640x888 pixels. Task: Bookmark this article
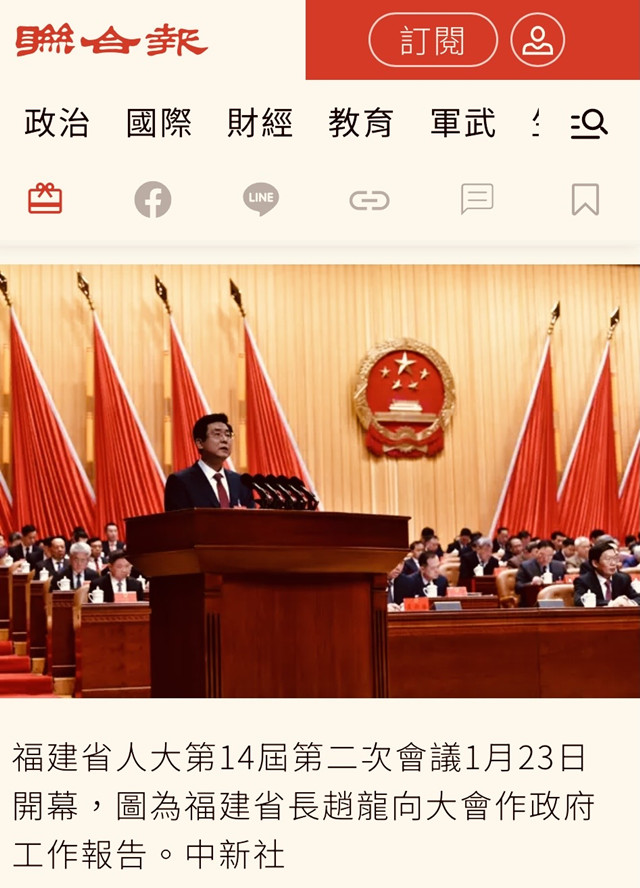point(585,199)
